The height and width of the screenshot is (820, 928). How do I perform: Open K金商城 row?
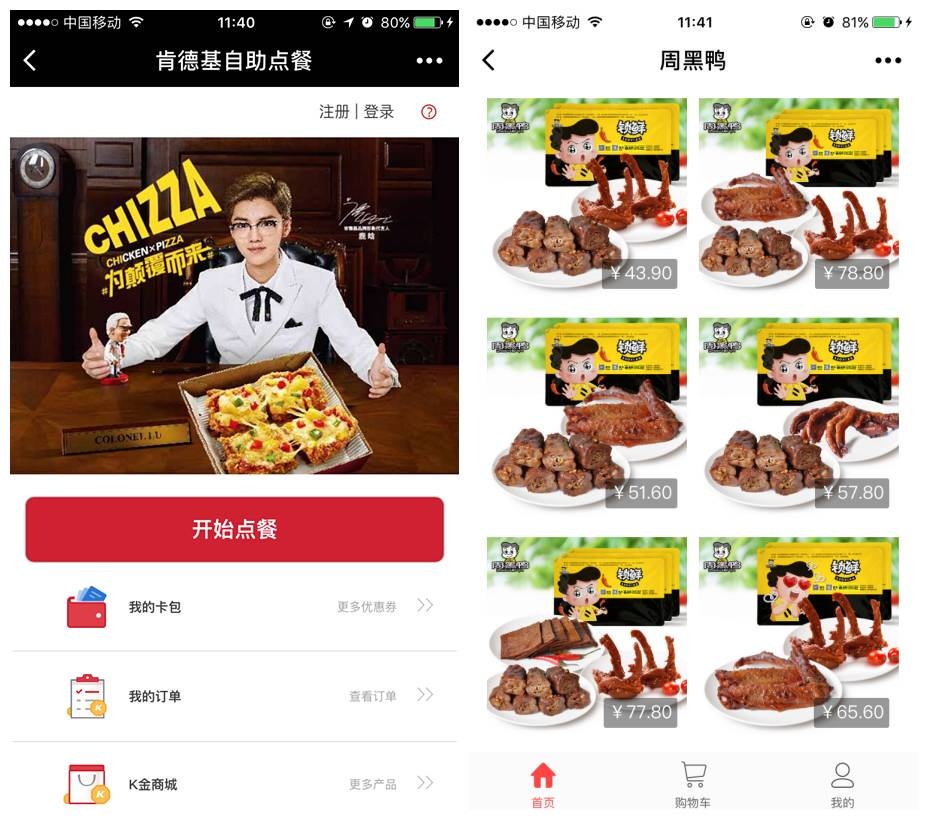pos(234,784)
